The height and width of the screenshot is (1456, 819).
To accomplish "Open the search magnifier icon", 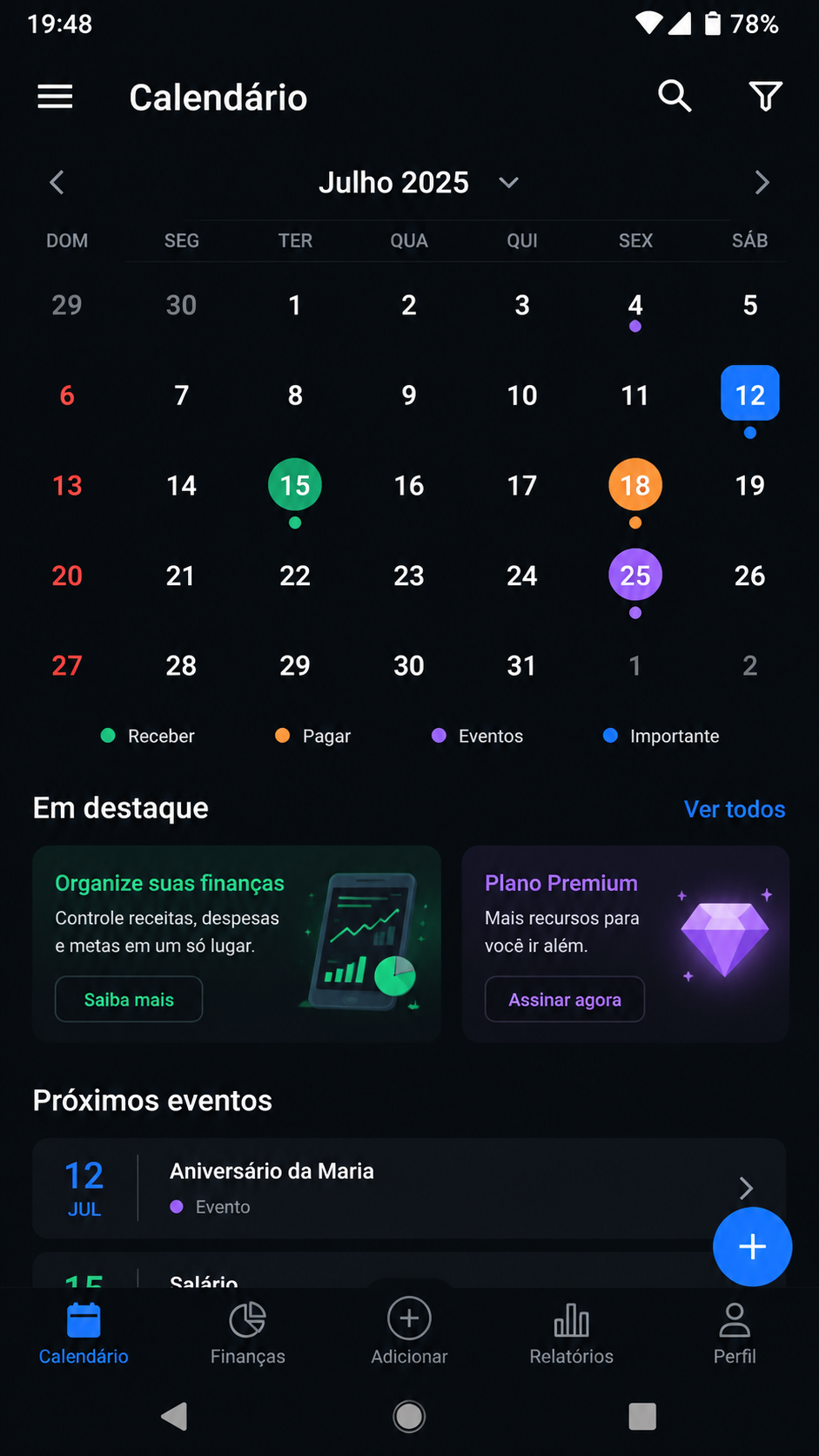I will [x=675, y=96].
